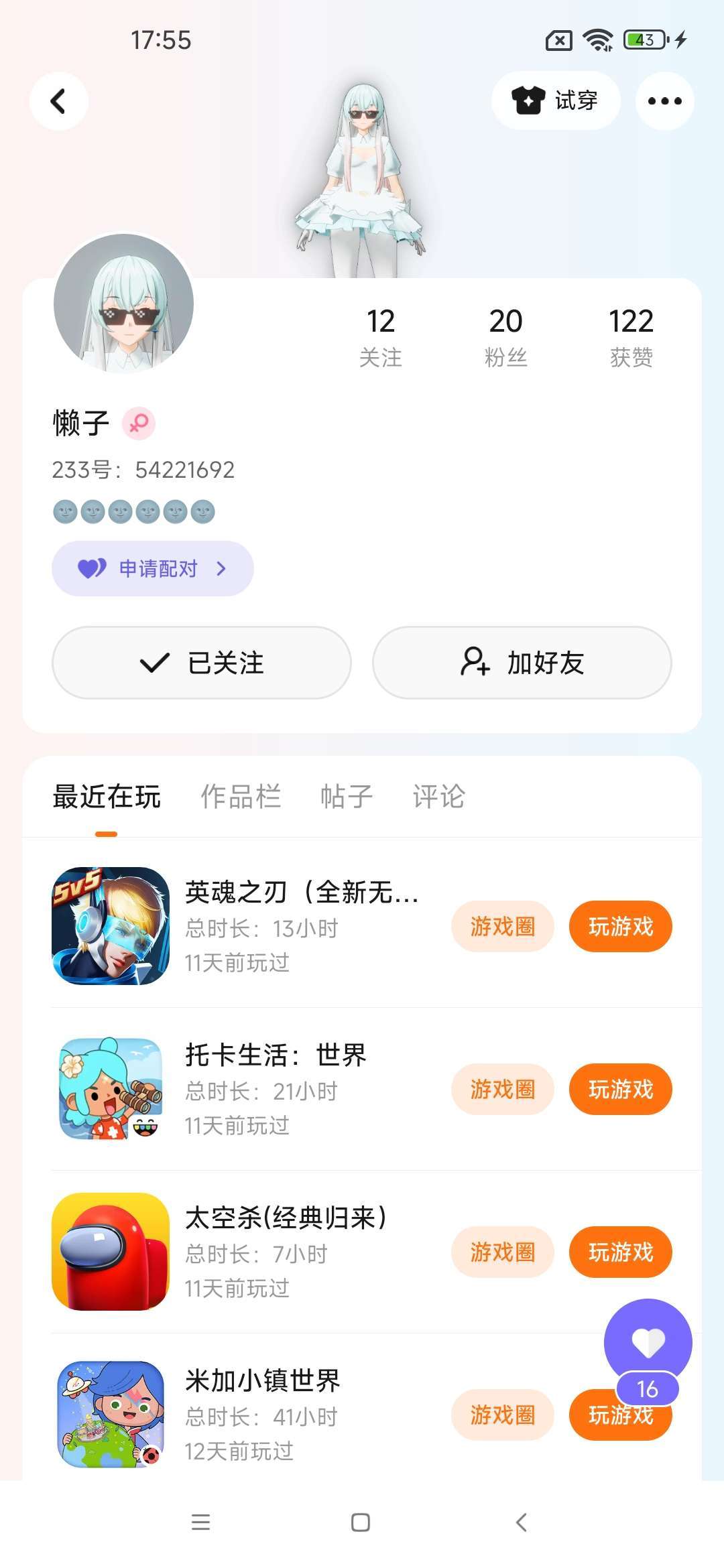The image size is (724, 1568).
Task: Tap 玩游戏 for 英魂之刃
Action: click(x=620, y=927)
